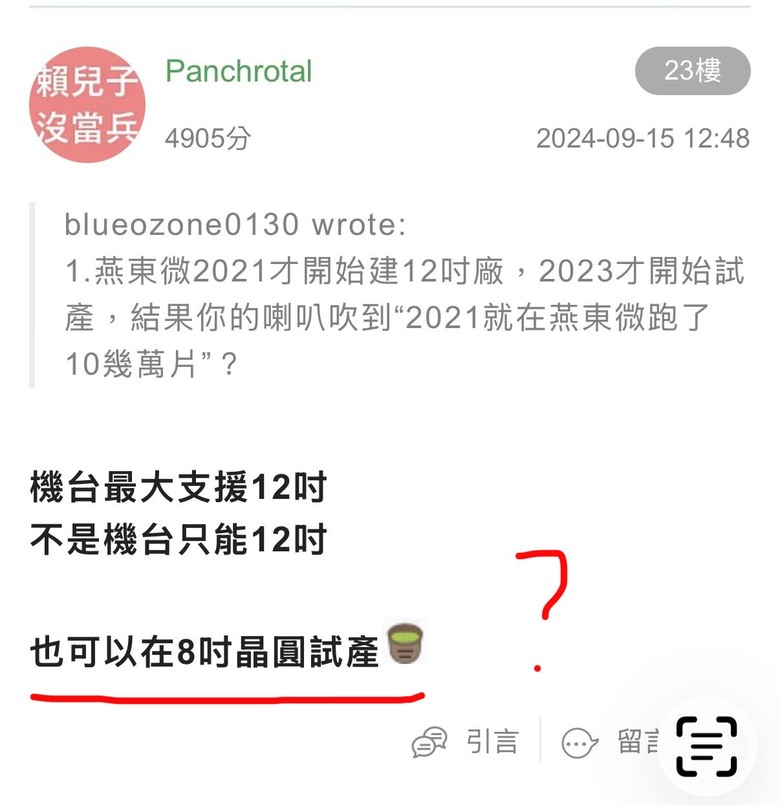Open Panchrotal's user profile
This screenshot has width=780, height=805.
(239, 72)
